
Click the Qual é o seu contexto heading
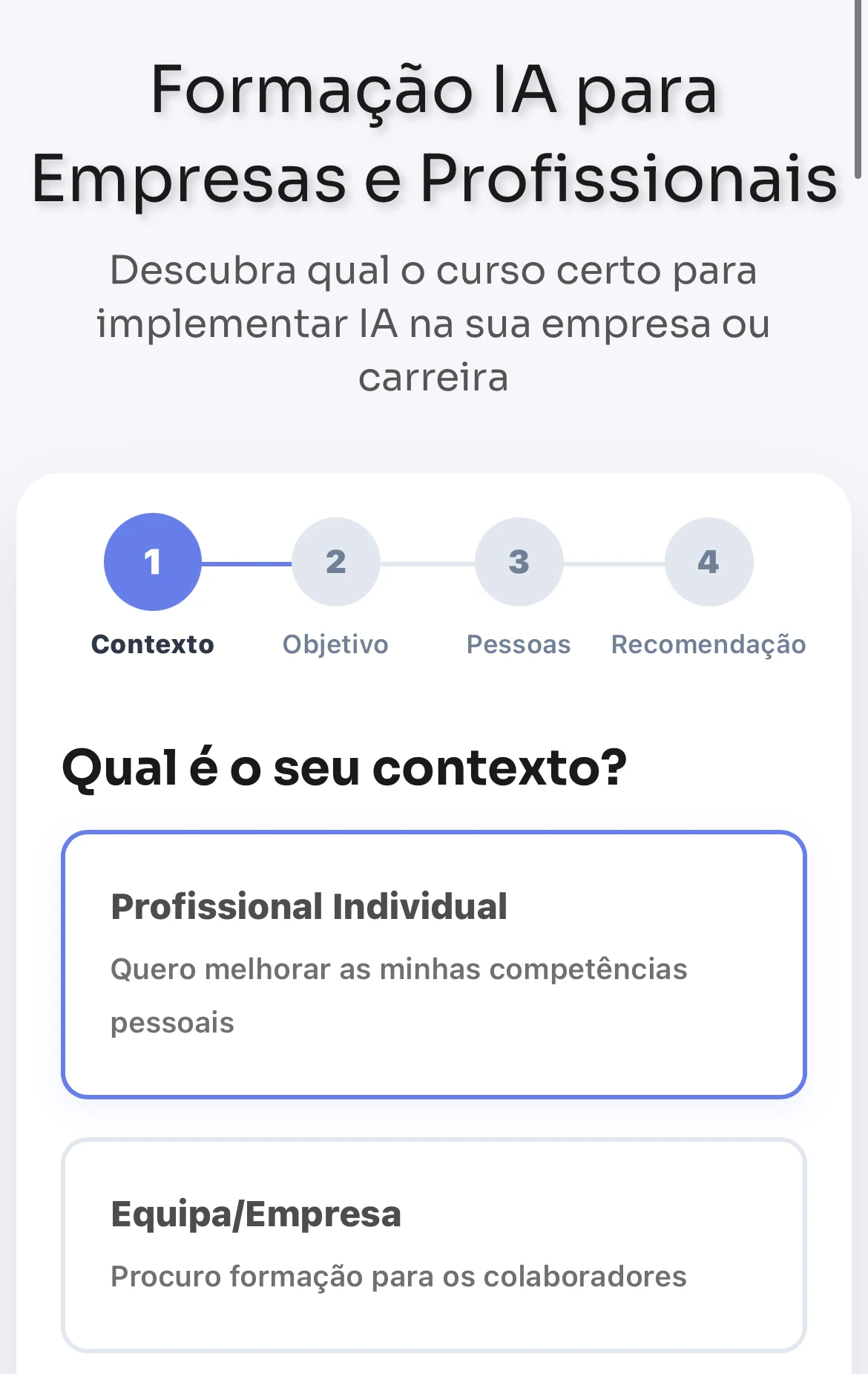pyautogui.click(x=345, y=768)
